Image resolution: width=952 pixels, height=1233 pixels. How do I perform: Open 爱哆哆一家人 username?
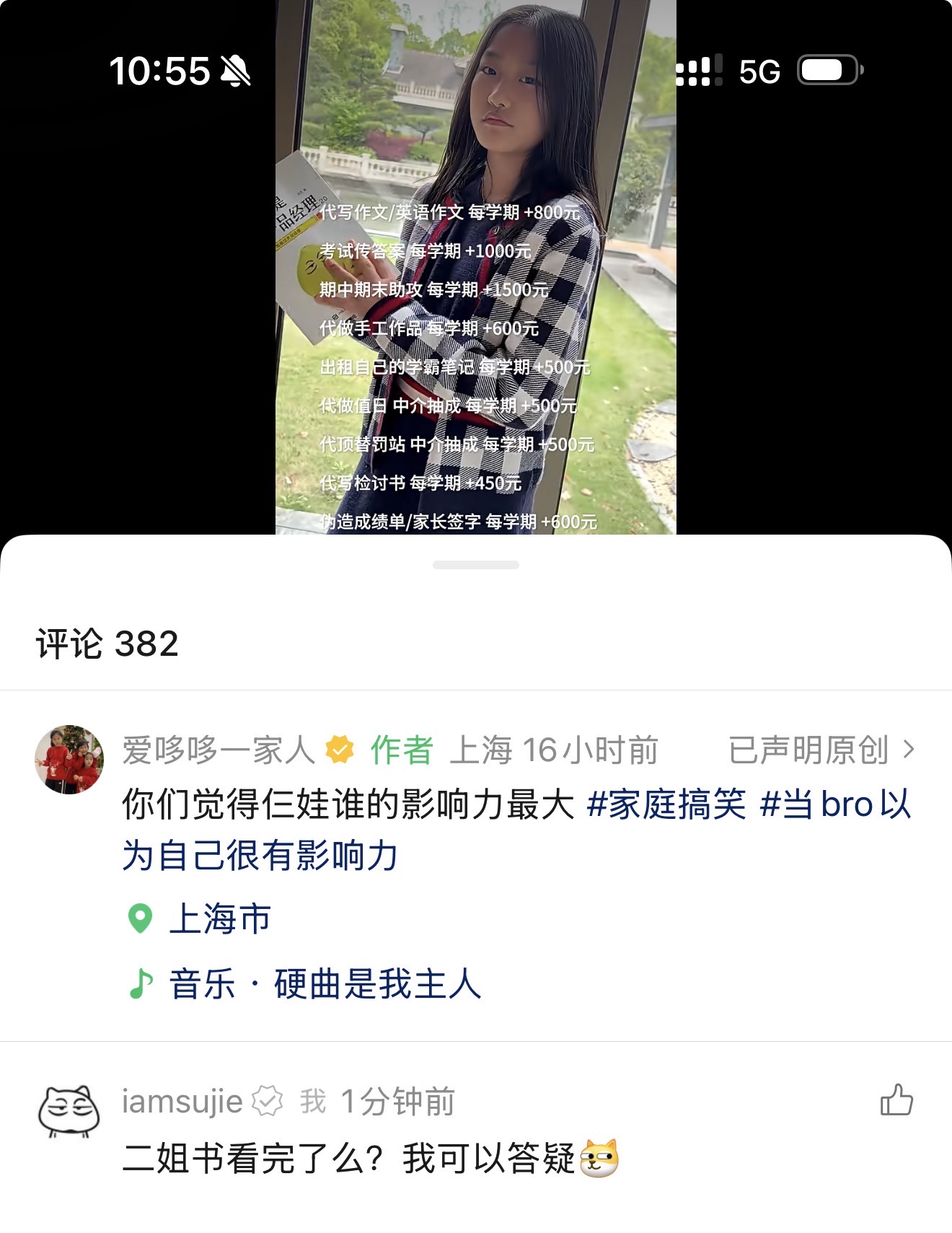(219, 750)
